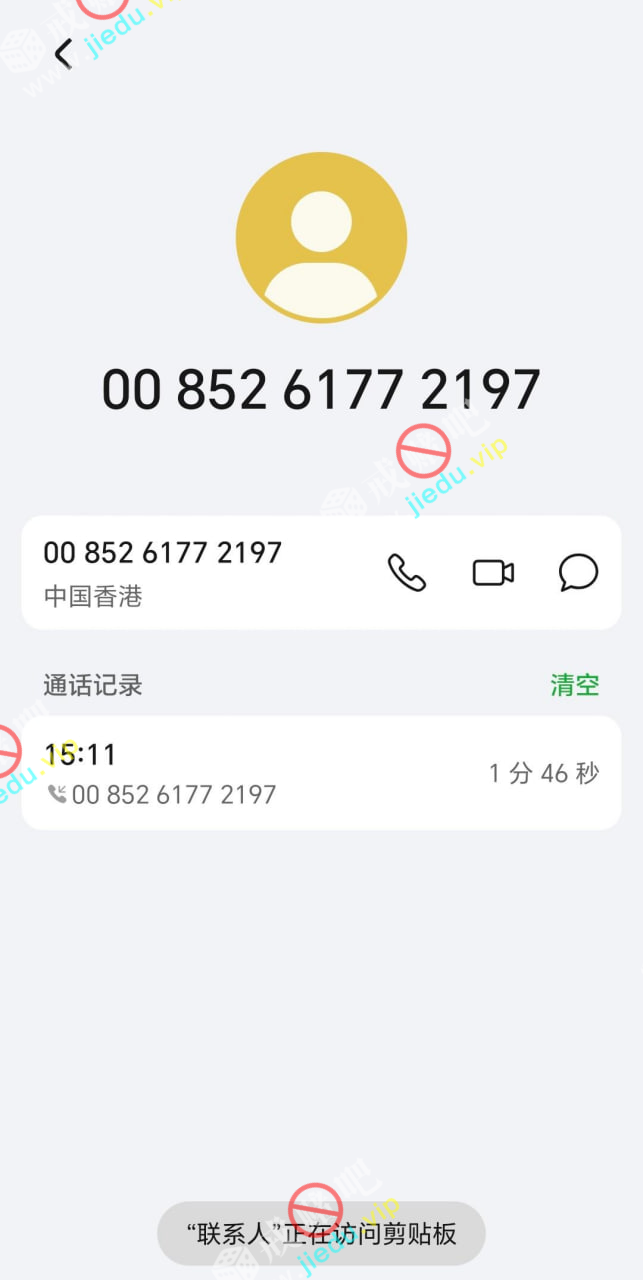Send a message to this number
The width and height of the screenshot is (643, 1280).
point(578,573)
